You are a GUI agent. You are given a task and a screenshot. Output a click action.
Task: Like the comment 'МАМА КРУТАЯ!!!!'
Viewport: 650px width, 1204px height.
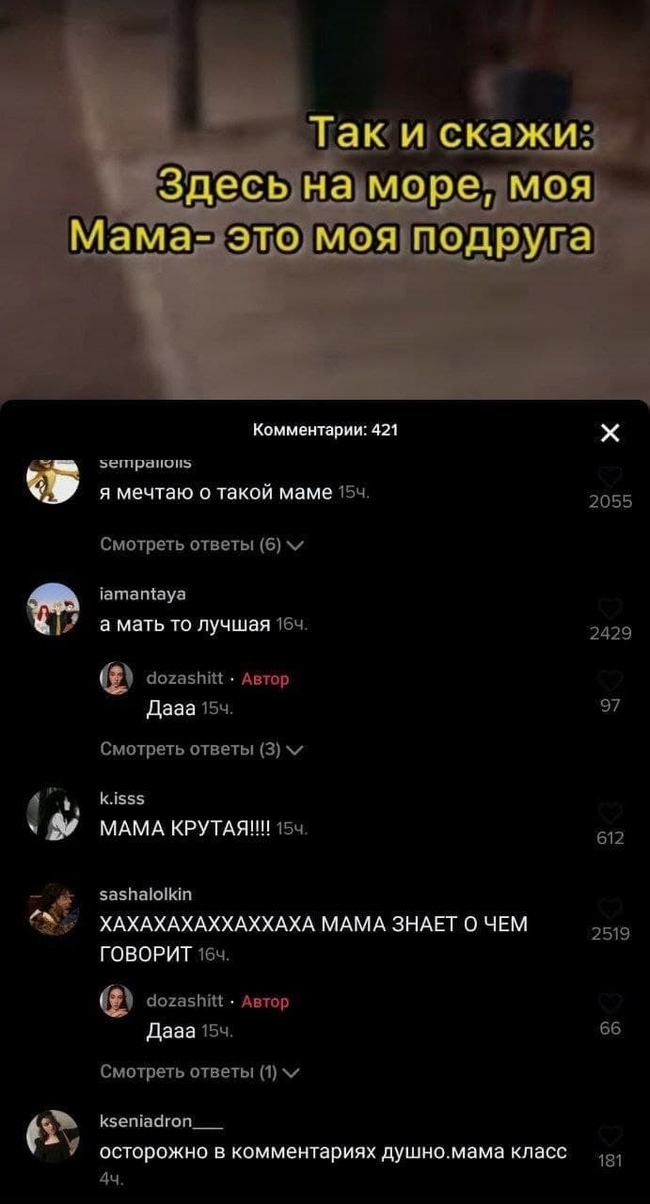[610, 813]
